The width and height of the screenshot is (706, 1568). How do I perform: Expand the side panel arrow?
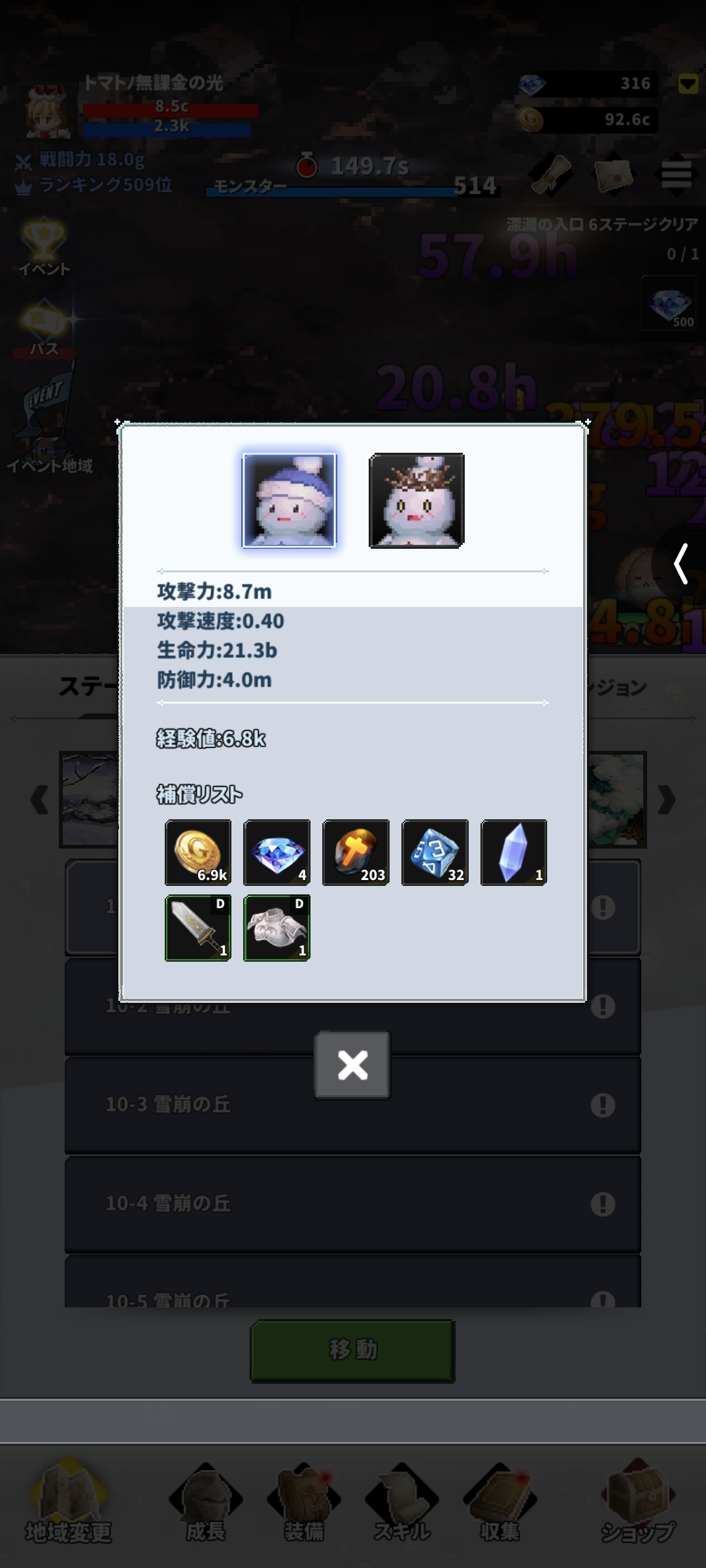(681, 563)
